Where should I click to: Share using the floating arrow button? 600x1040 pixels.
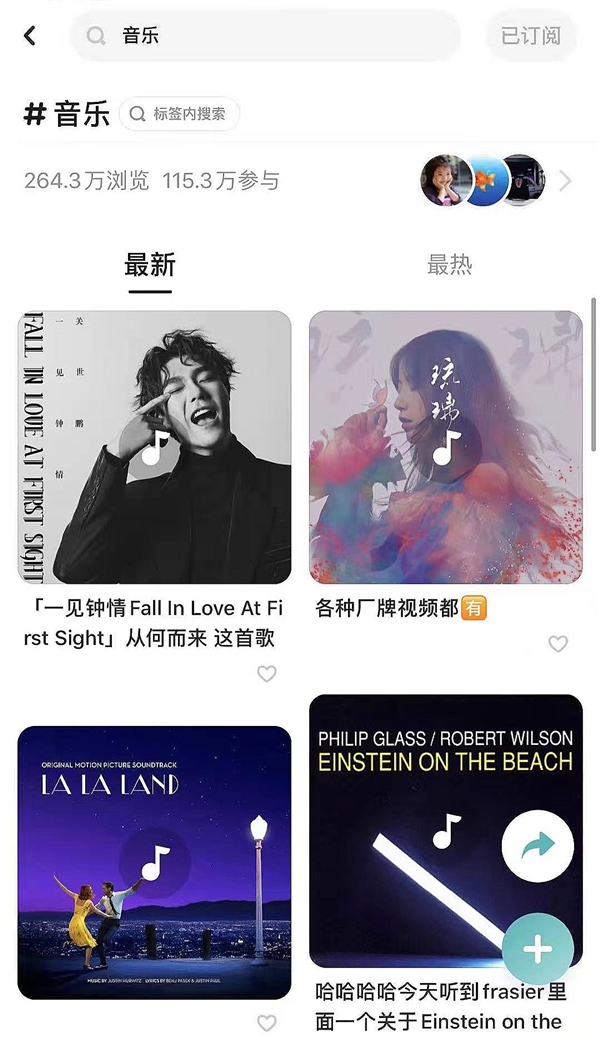coord(538,847)
